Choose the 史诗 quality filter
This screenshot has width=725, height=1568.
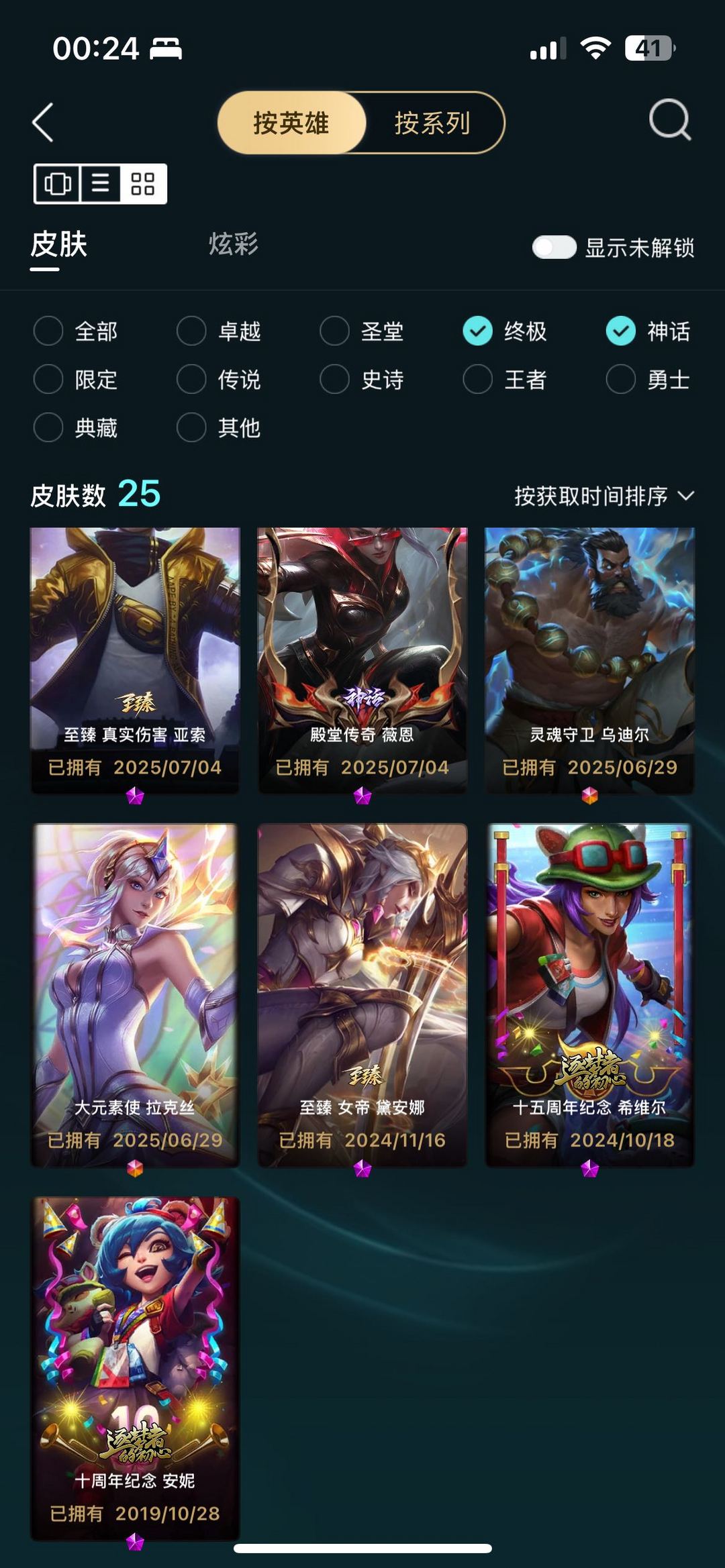point(334,379)
